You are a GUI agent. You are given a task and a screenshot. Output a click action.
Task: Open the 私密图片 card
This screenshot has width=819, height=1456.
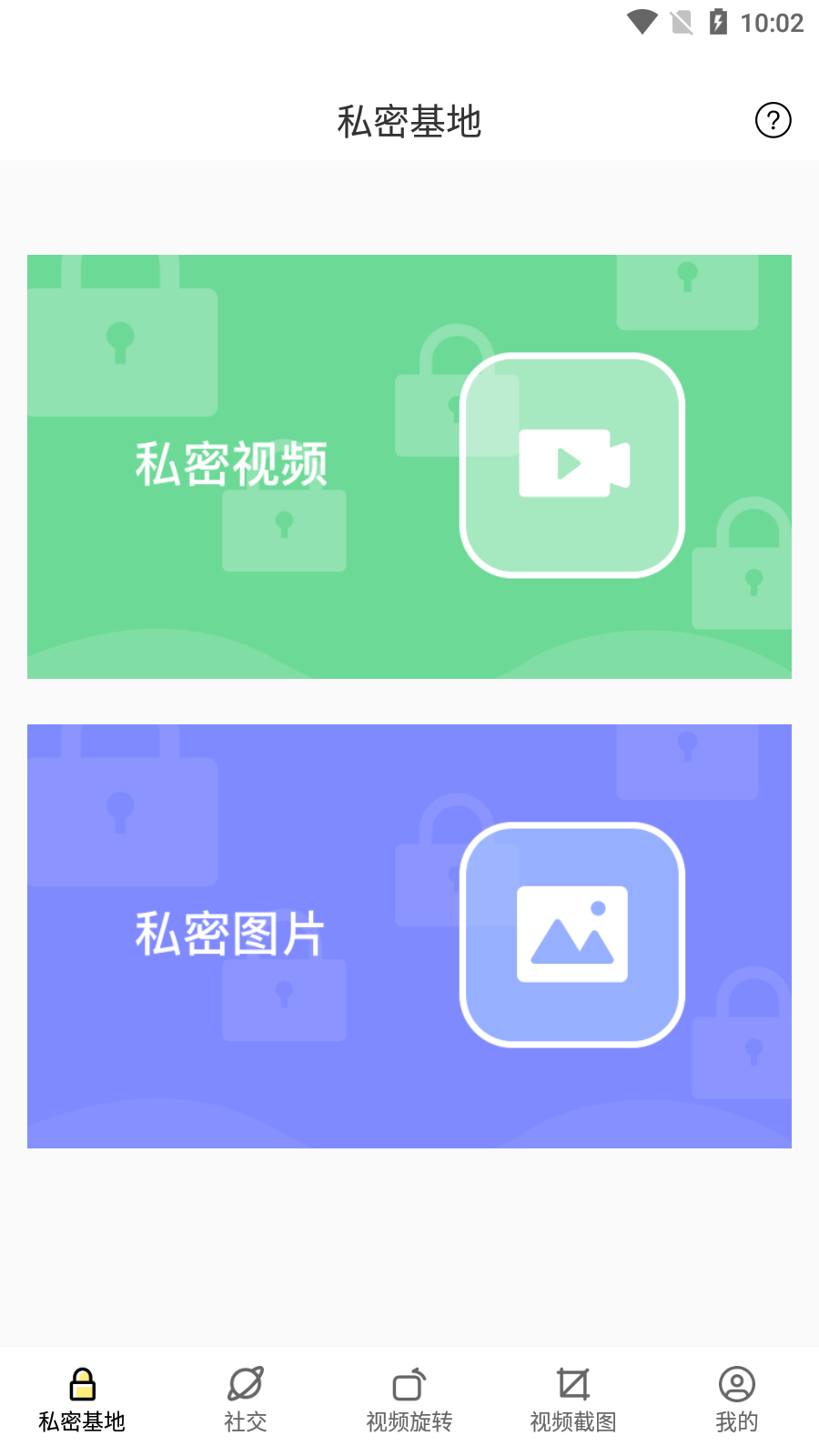[409, 936]
